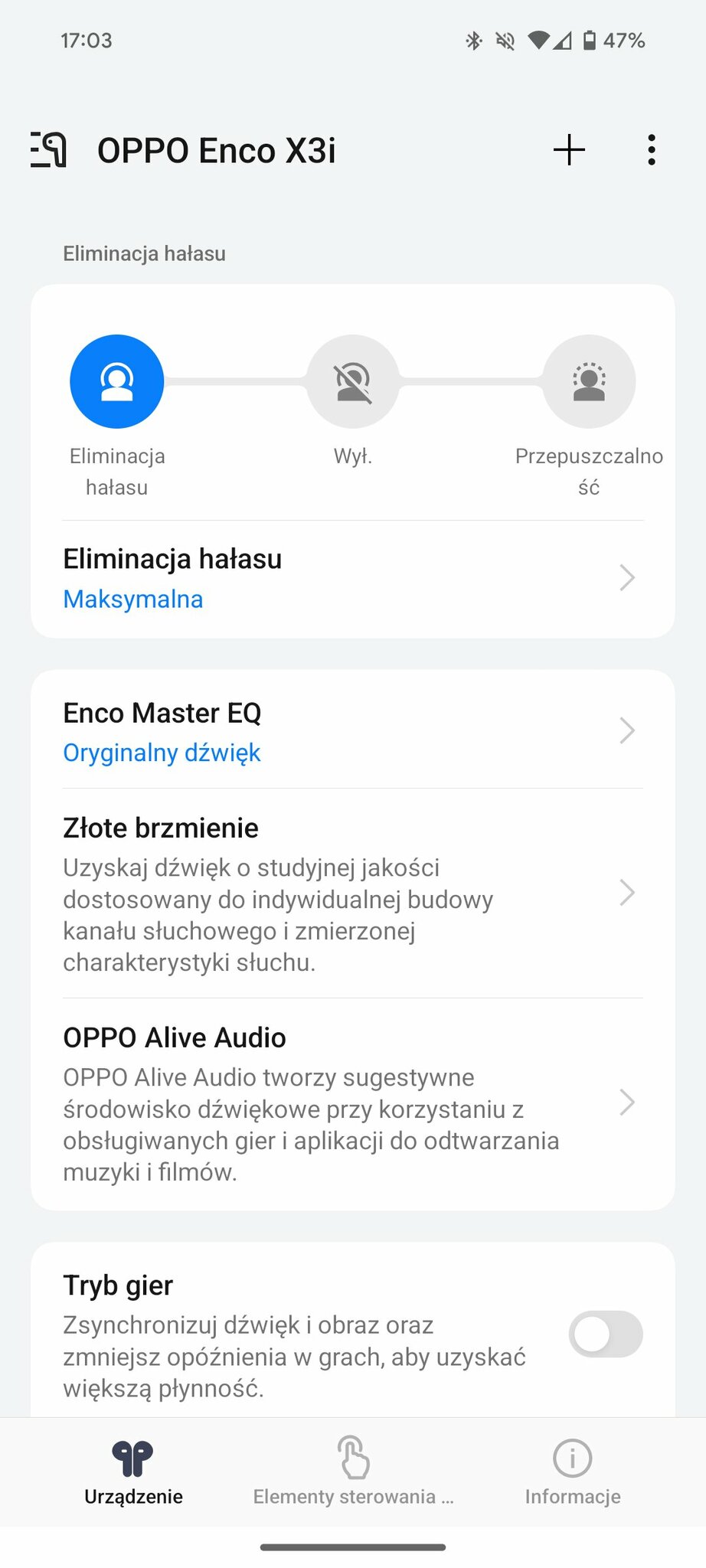This screenshot has height=1568, width=706.
Task: Select the Eliminacja hałasu noise cancelling mode
Action: 117,381
